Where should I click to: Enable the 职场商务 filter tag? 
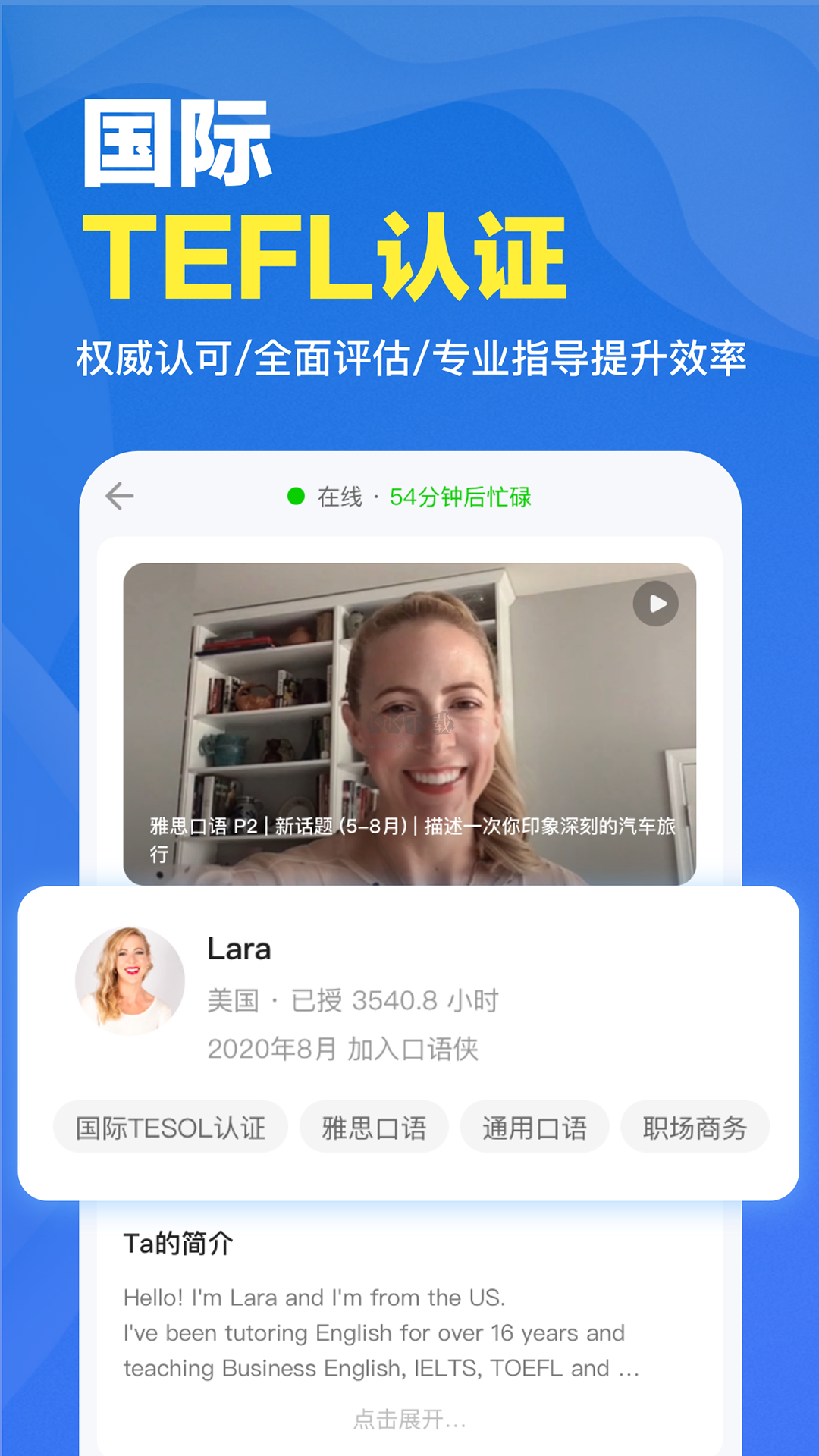click(x=695, y=1127)
